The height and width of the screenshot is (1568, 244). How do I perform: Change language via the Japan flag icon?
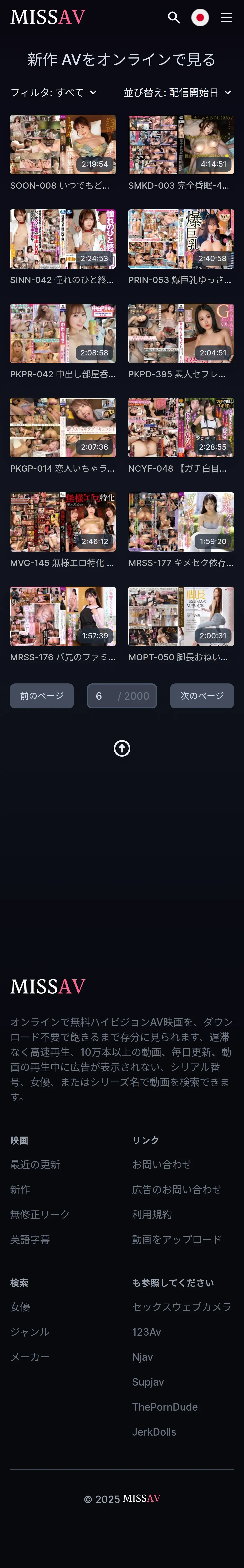(200, 18)
